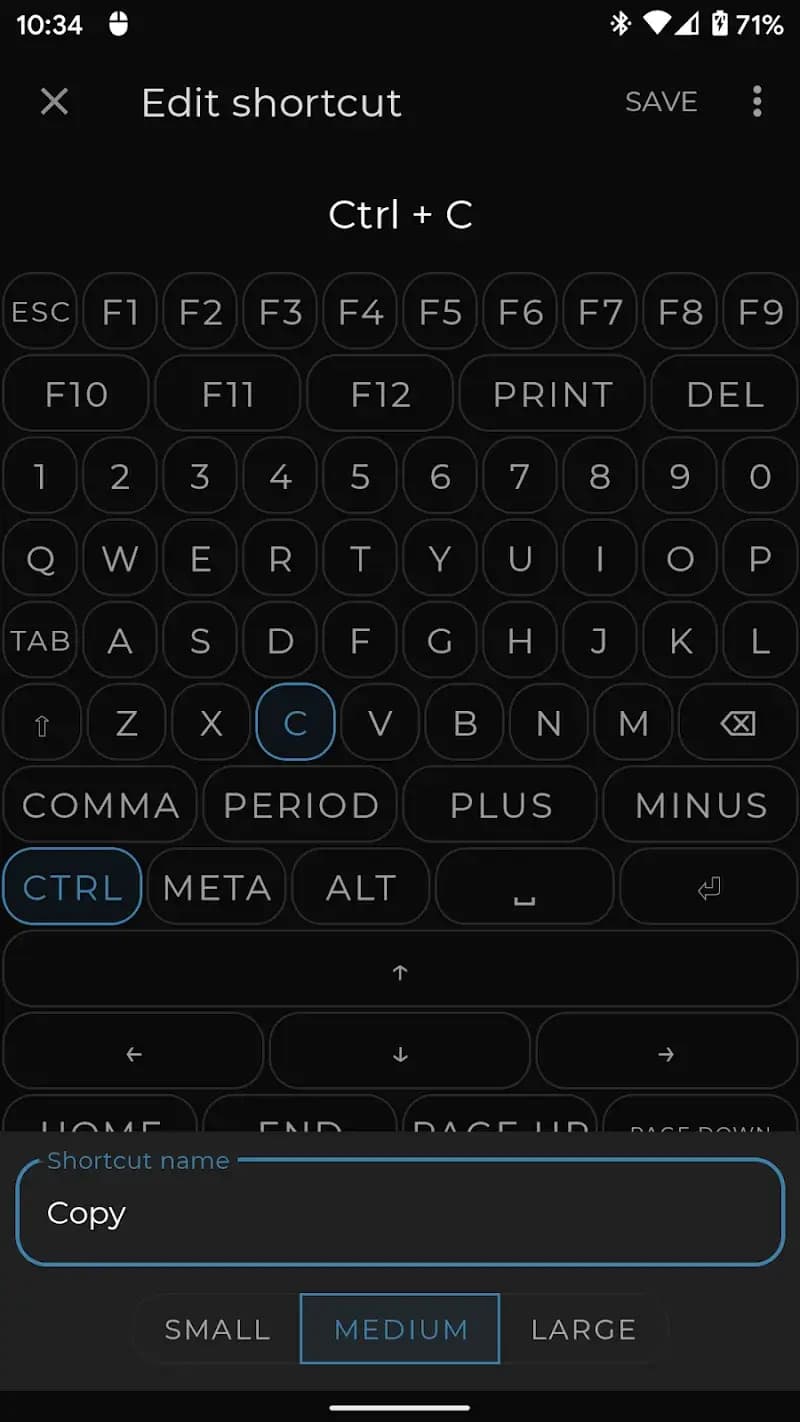Select the LARGE keyboard size
800x1422 pixels.
(x=583, y=1329)
